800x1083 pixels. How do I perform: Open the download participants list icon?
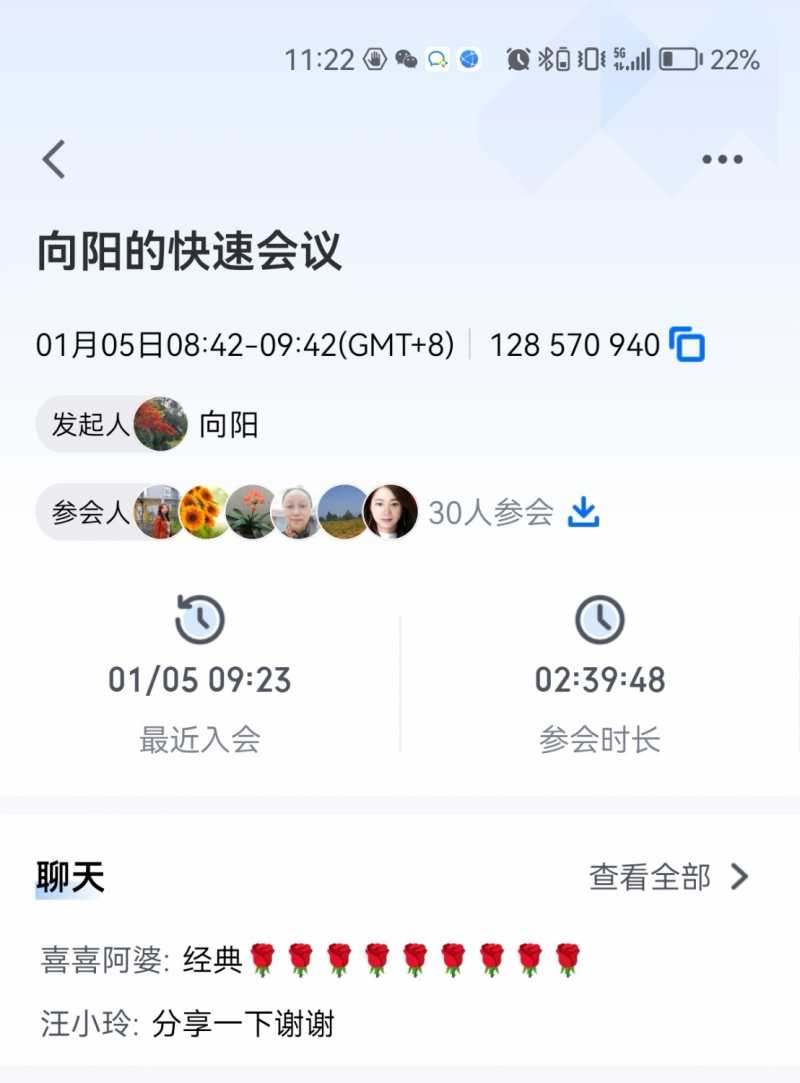point(582,512)
